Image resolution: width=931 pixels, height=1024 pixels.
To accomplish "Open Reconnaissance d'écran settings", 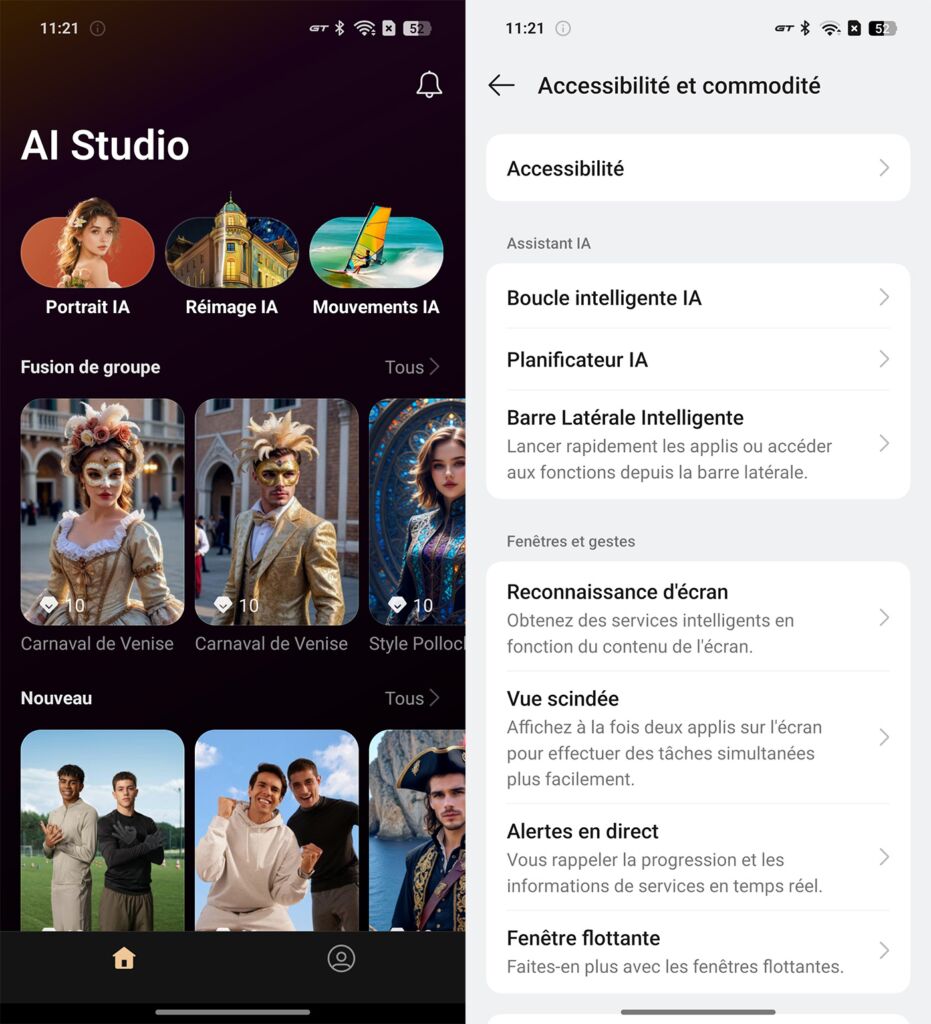I will pos(697,617).
